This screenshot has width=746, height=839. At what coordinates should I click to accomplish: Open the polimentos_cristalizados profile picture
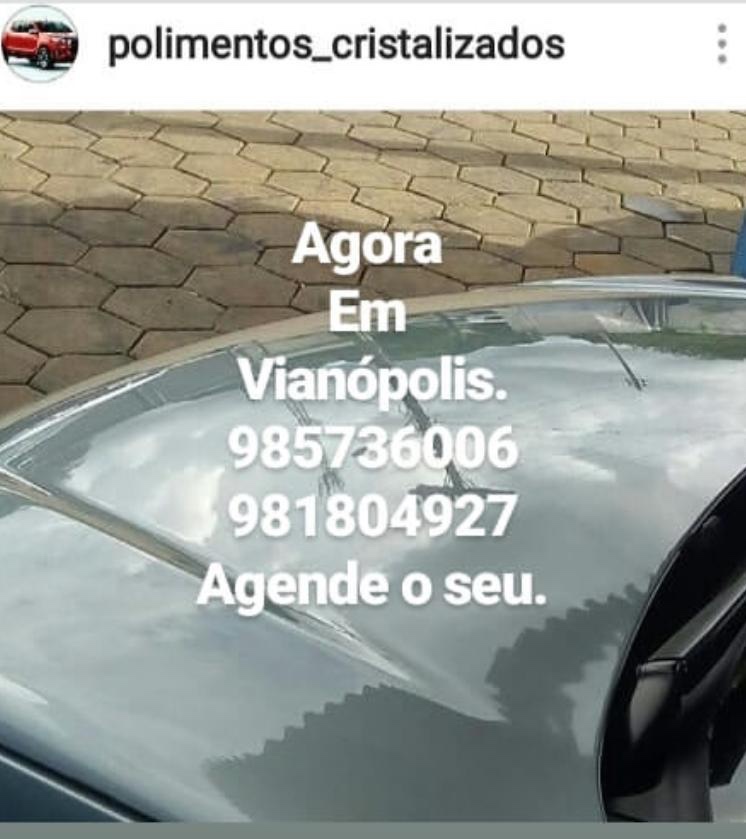click(40, 44)
